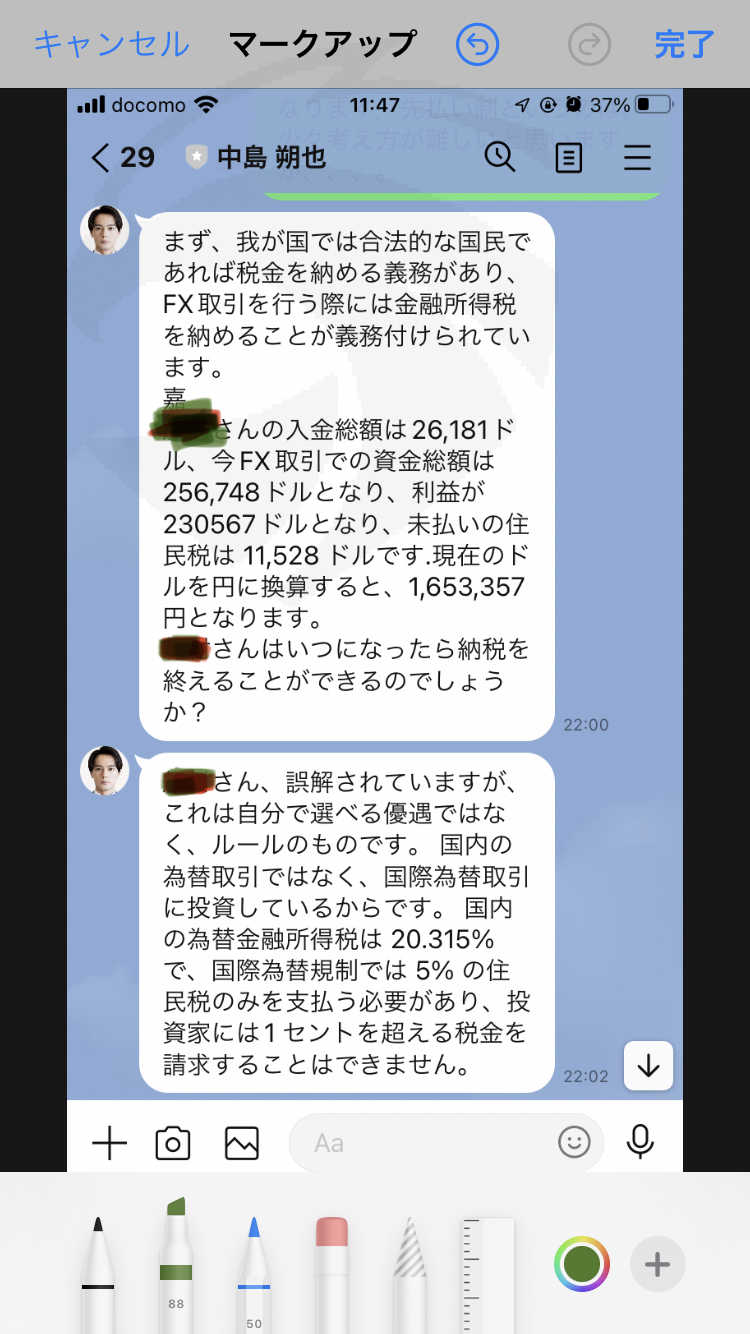Choose the eraser tool
The width and height of the screenshot is (750, 1334).
click(331, 1272)
